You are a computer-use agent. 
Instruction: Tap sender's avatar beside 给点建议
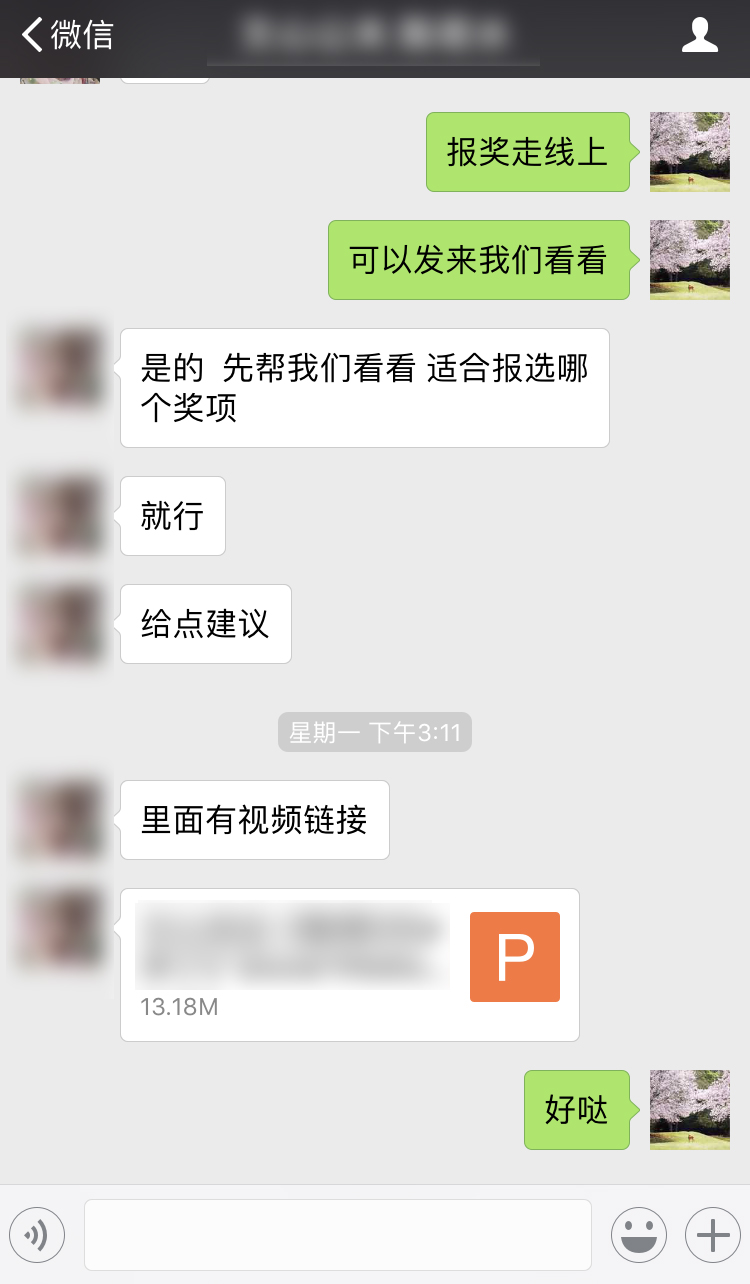60,624
